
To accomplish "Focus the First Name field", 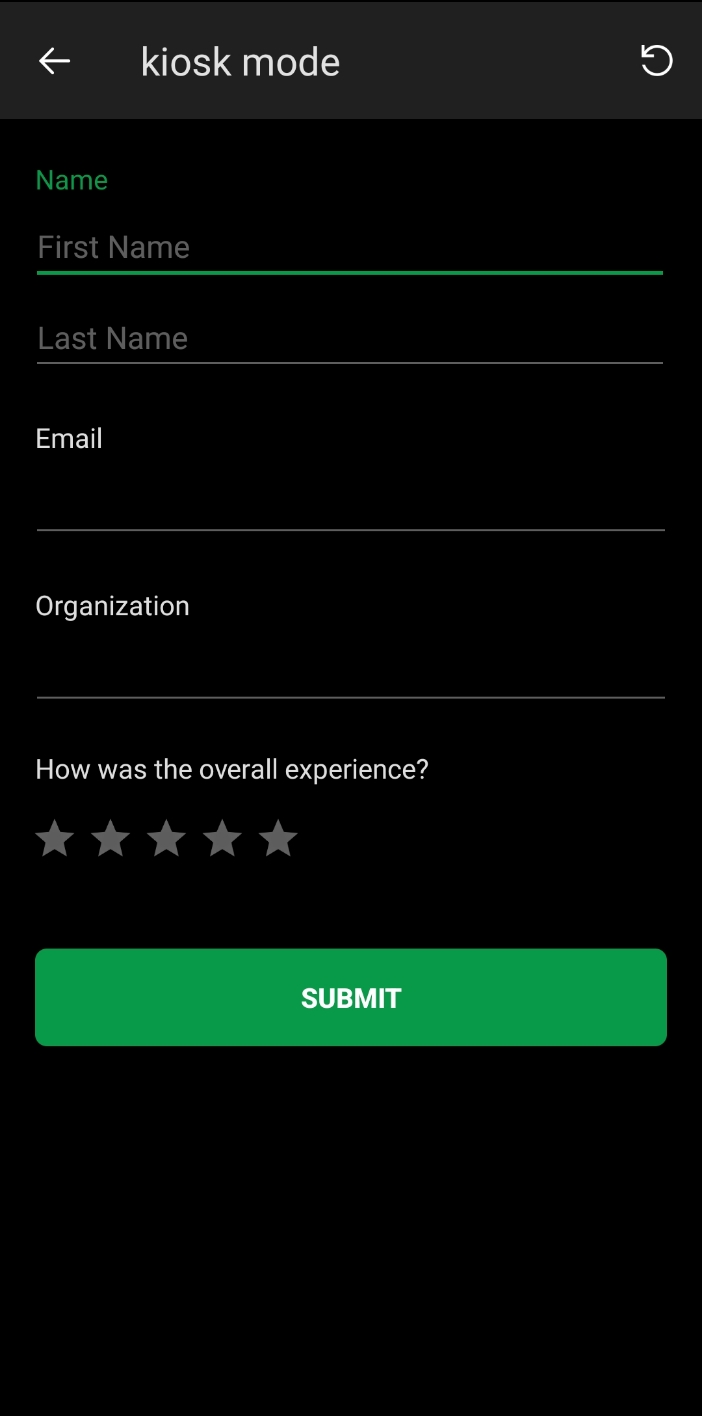I will click(349, 248).
